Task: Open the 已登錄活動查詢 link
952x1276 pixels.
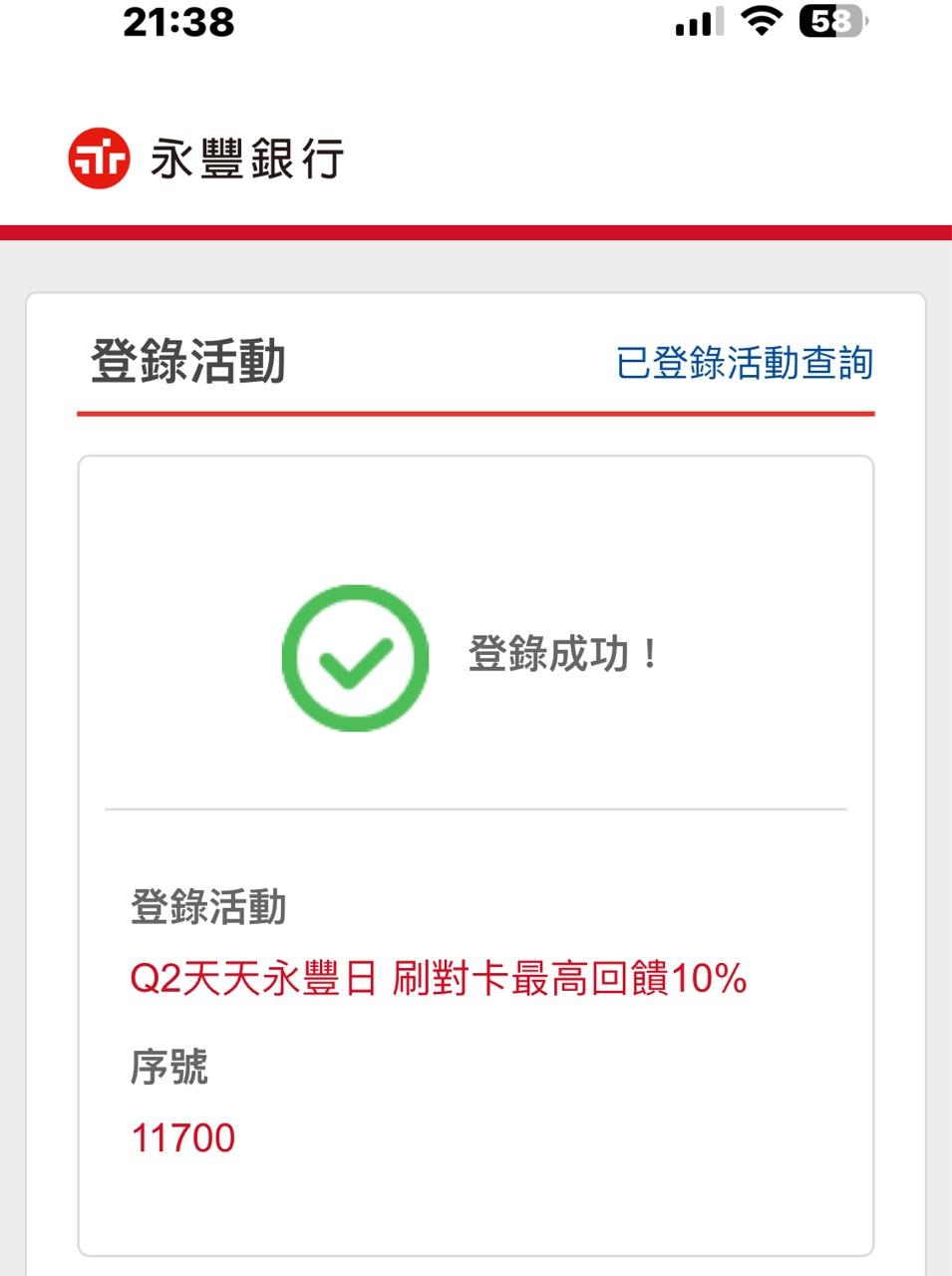Action: point(744,363)
